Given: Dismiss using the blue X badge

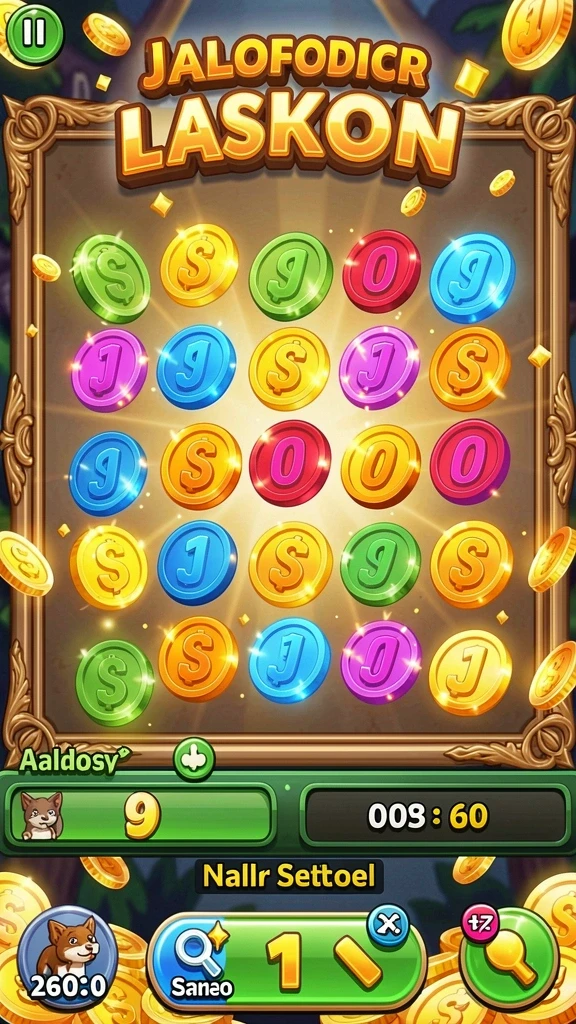Looking at the screenshot, I should pos(389,925).
